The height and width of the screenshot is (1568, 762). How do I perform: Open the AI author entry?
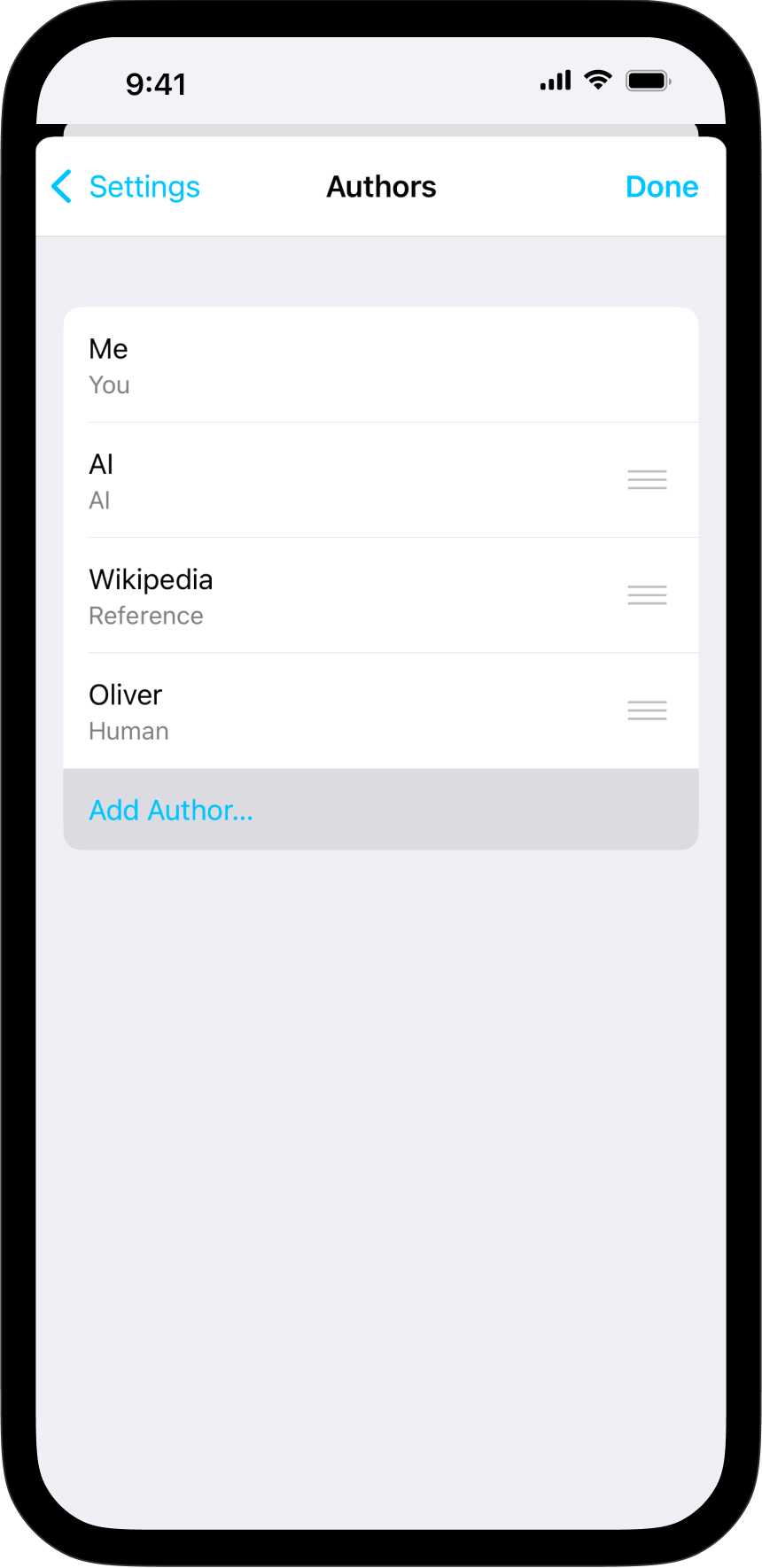(x=354, y=479)
